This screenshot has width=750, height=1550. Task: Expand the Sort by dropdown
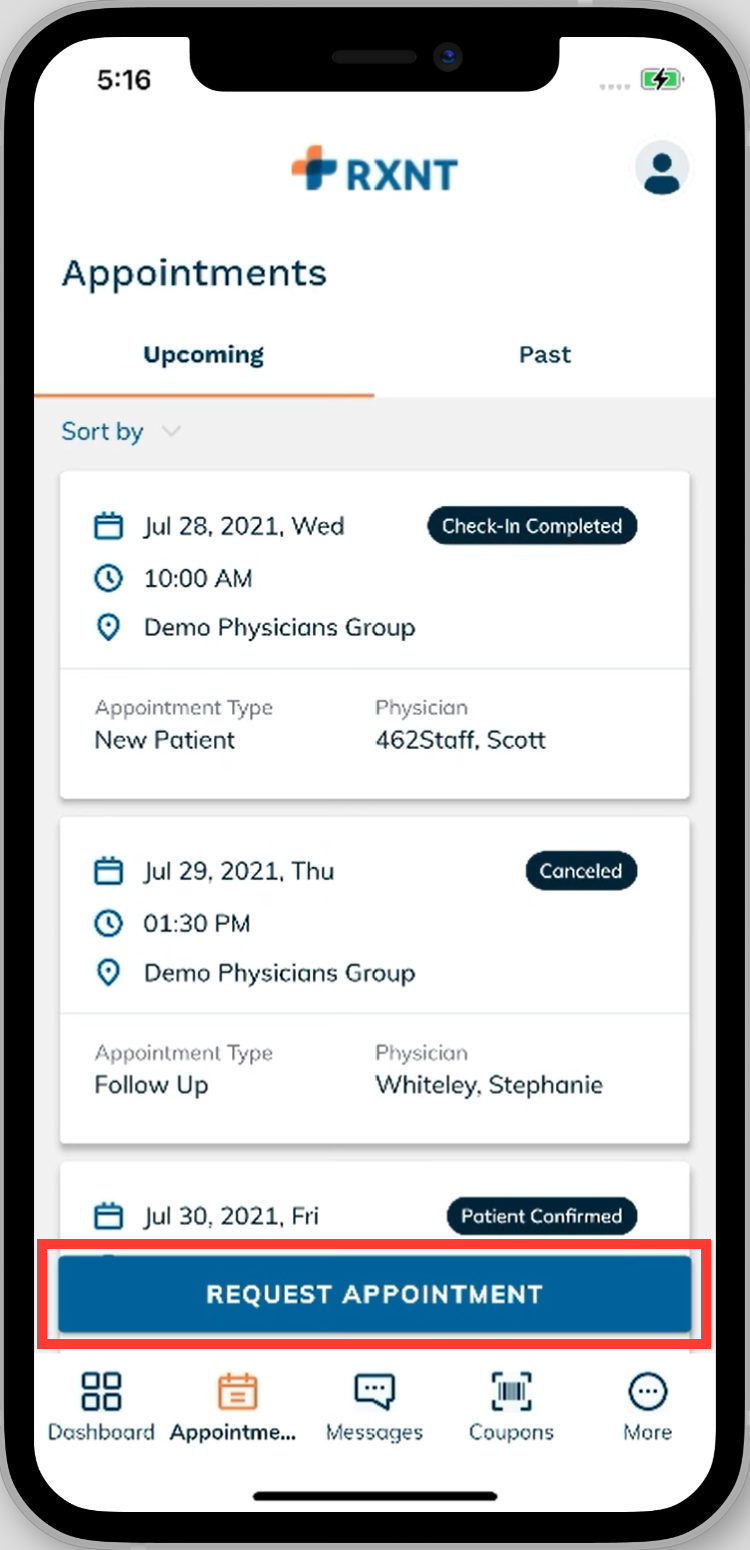pyautogui.click(x=121, y=432)
